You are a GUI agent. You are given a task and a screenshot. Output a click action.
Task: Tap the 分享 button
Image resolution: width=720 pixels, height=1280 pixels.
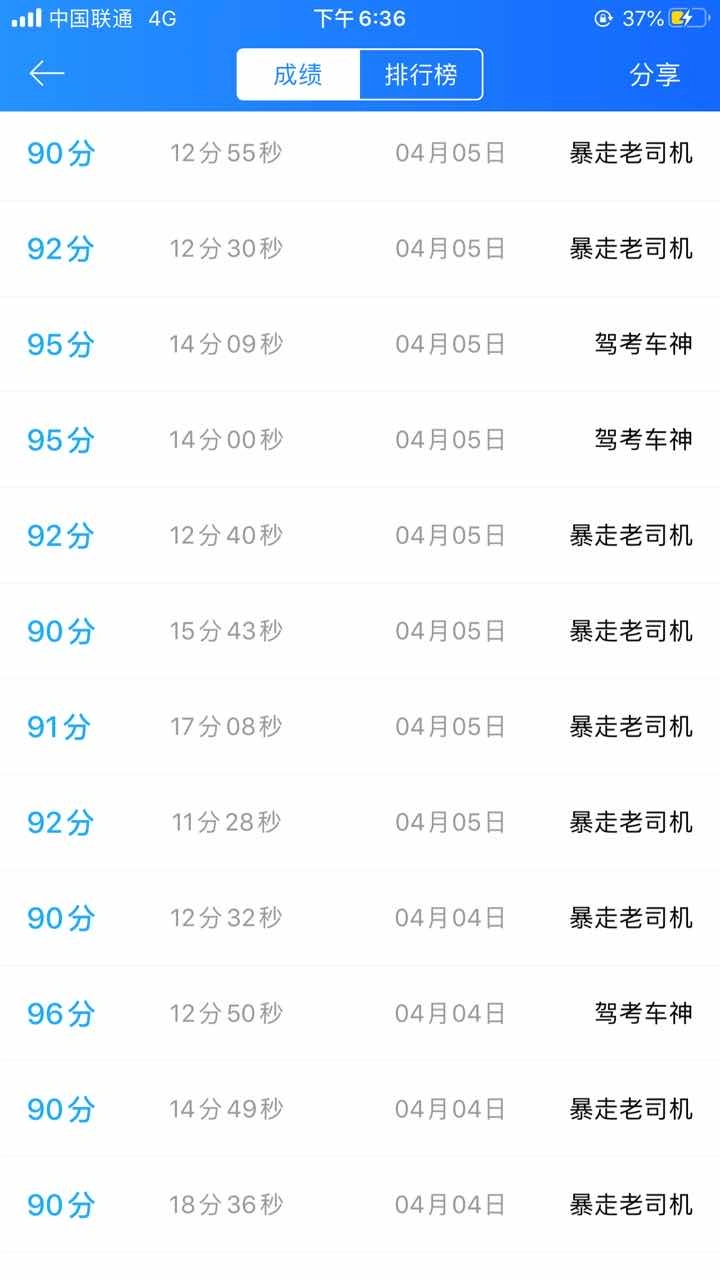(x=654, y=75)
